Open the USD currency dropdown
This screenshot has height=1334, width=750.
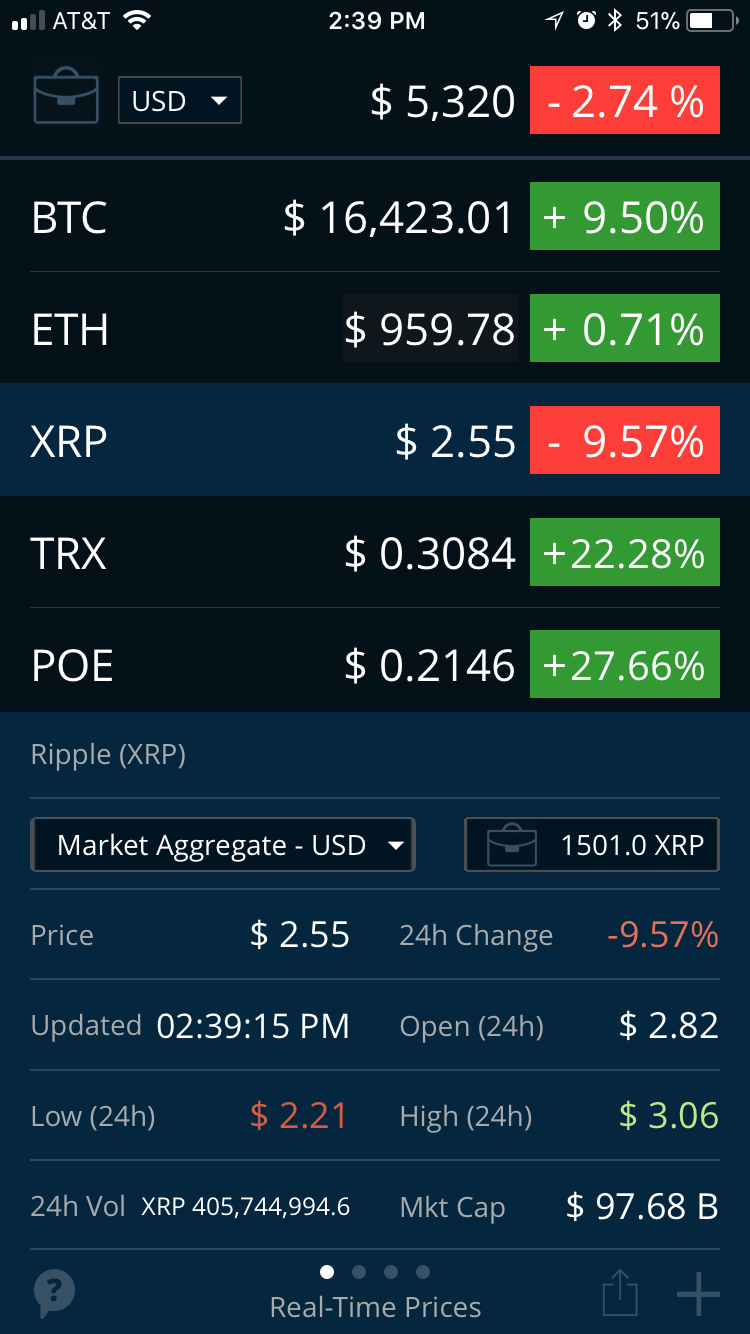(x=179, y=100)
